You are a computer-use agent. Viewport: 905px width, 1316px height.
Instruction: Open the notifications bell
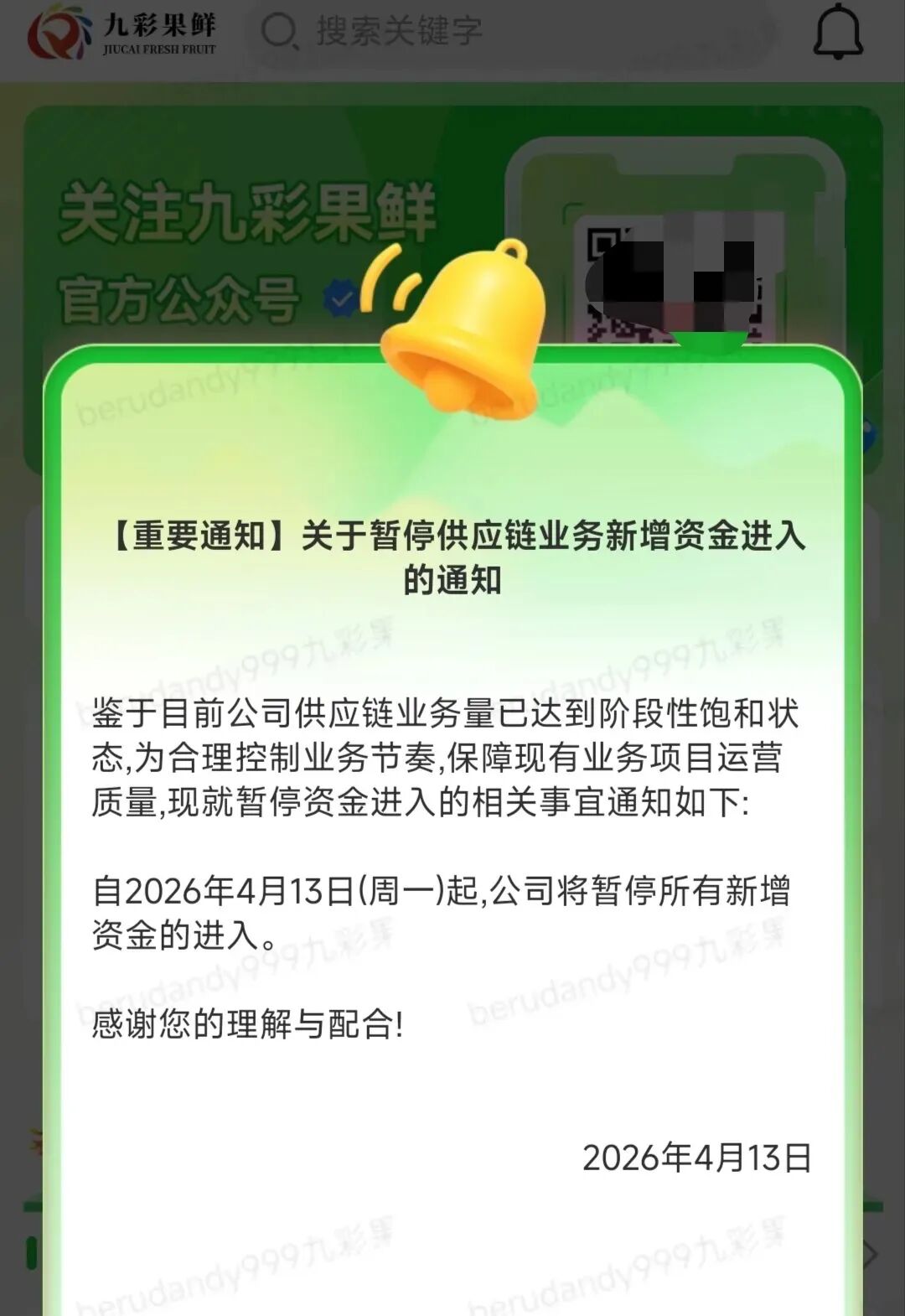[x=838, y=34]
